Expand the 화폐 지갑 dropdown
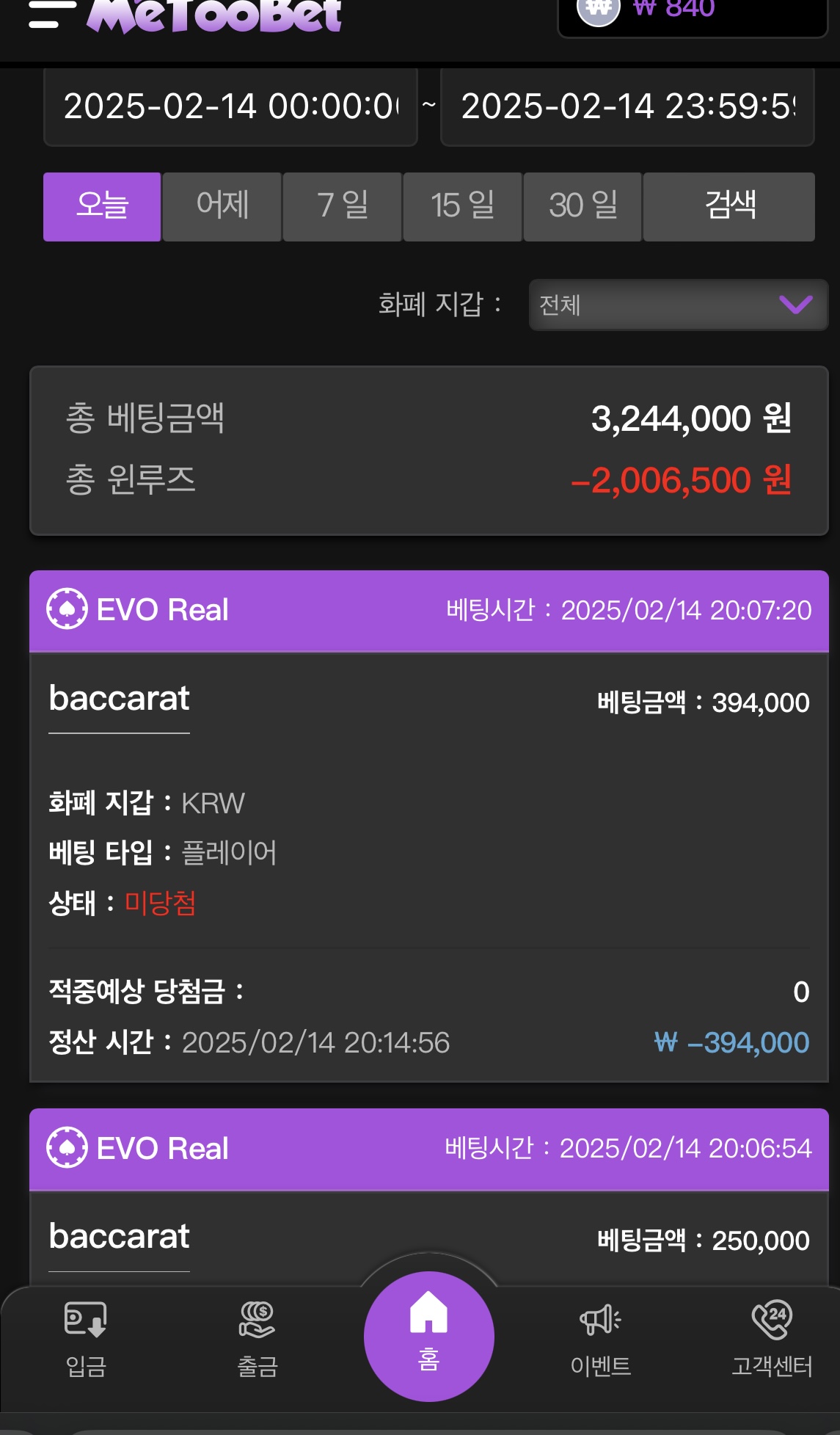 coord(679,305)
